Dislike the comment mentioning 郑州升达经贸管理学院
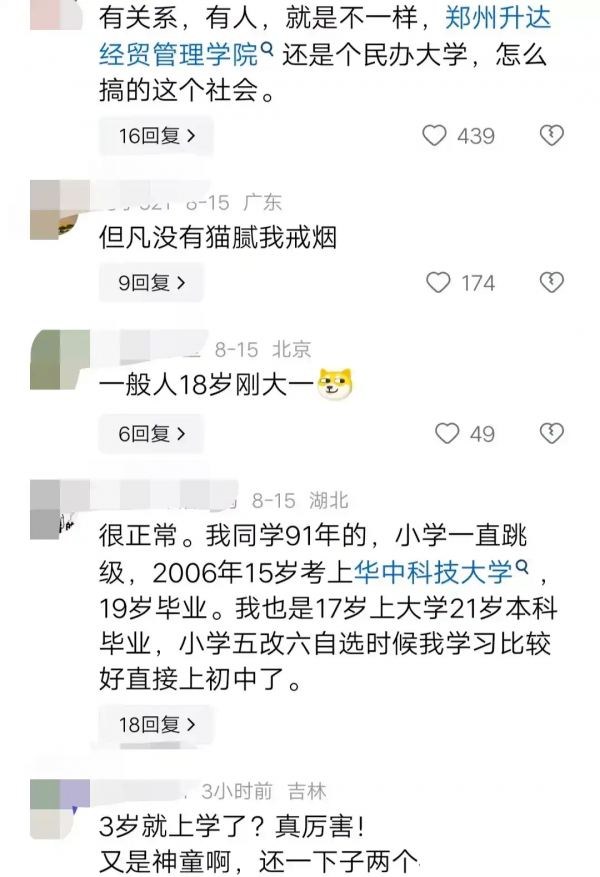 (552, 136)
